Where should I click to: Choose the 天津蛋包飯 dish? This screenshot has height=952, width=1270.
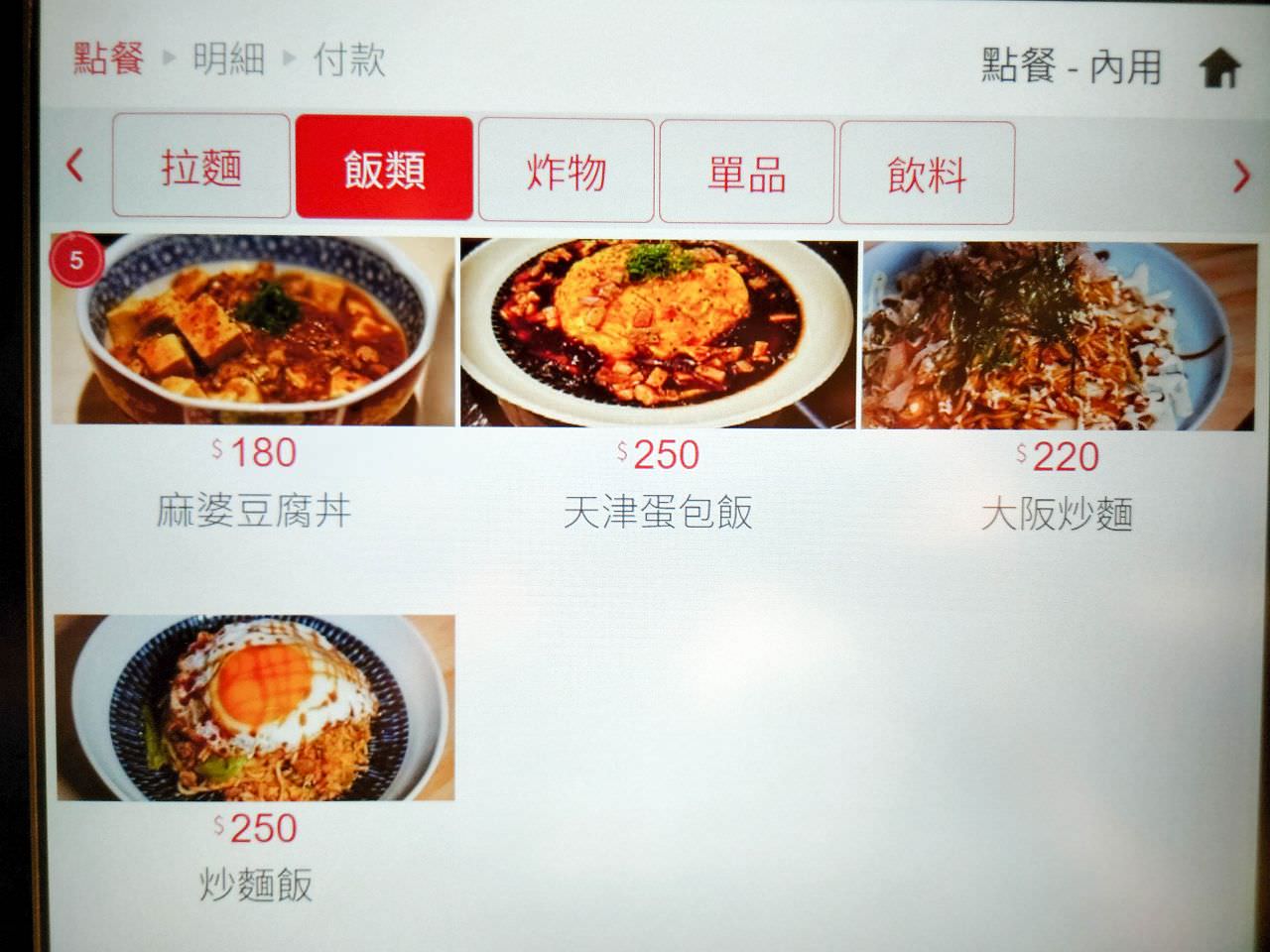pos(657,334)
